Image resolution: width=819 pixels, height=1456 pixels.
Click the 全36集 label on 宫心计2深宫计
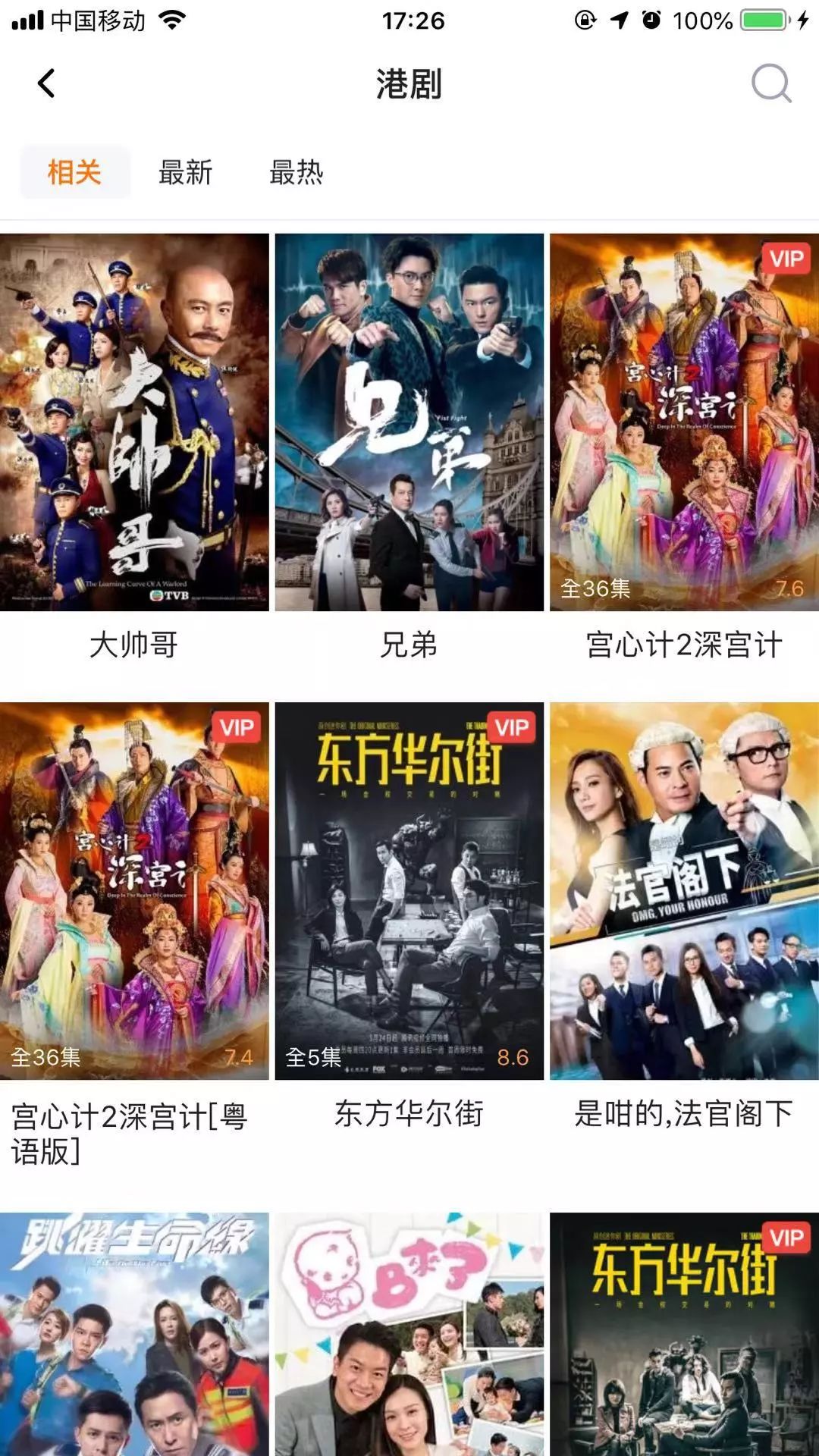point(596,587)
